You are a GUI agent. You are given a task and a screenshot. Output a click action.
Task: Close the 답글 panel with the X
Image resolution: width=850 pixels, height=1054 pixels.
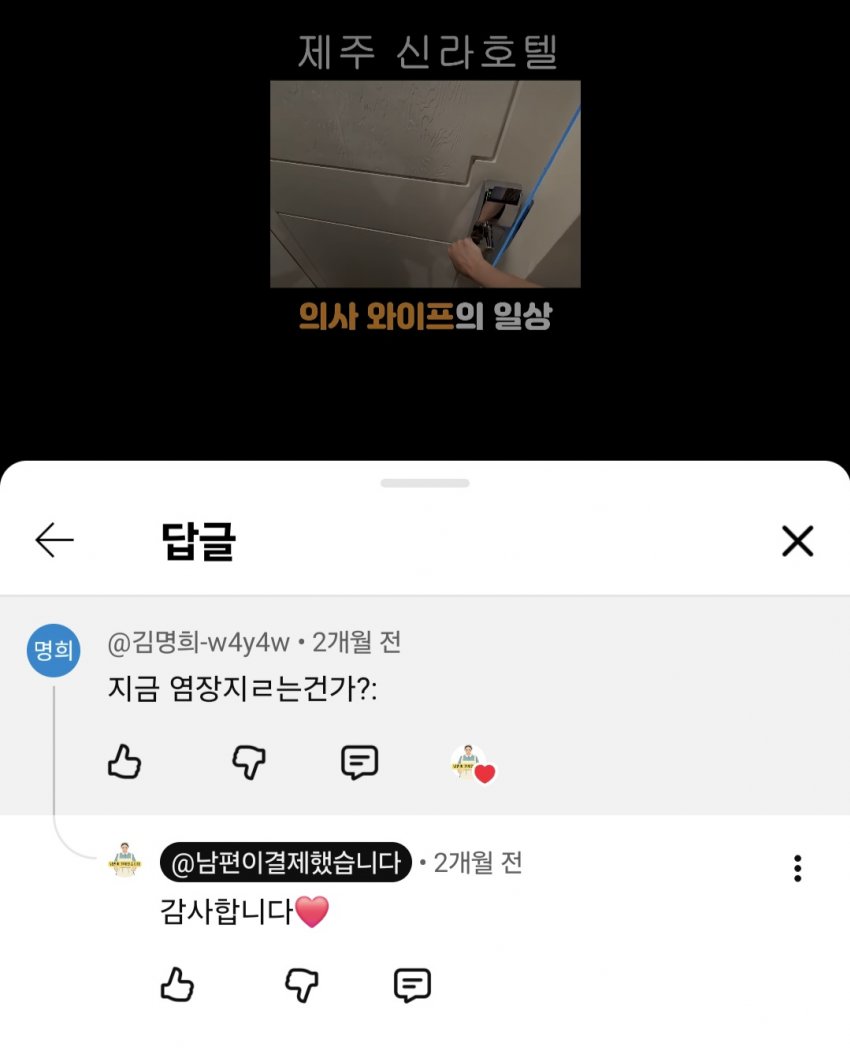[798, 540]
